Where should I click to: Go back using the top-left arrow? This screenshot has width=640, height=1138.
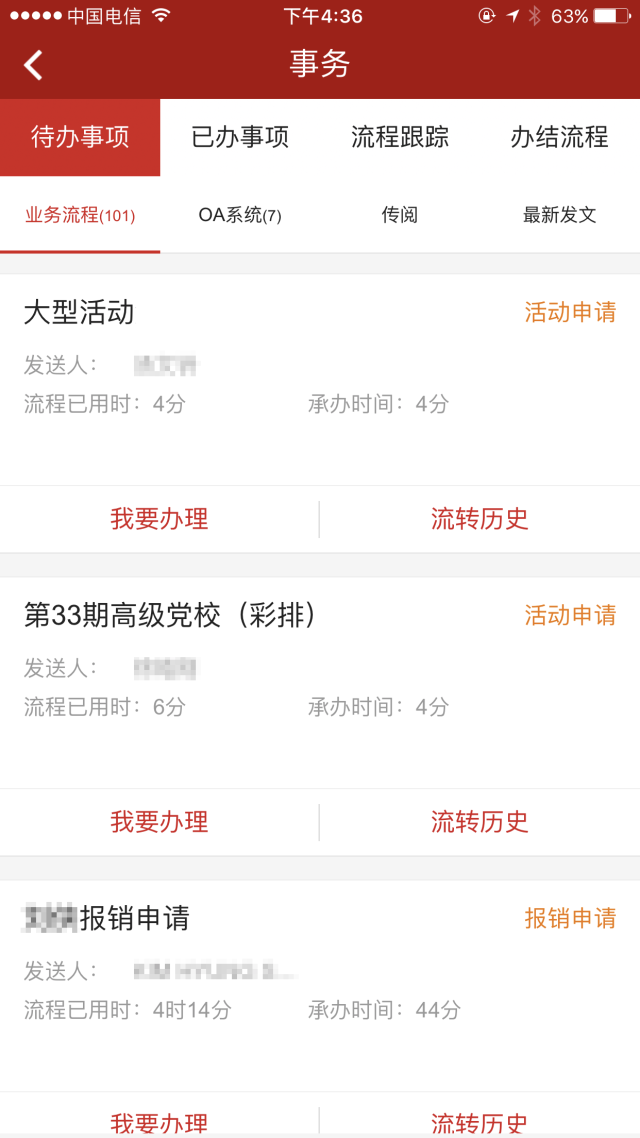tap(34, 65)
